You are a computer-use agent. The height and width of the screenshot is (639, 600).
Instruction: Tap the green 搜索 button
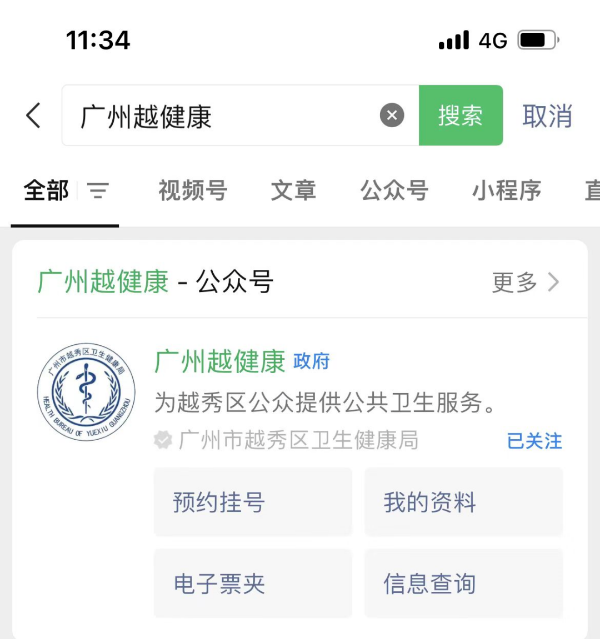coord(460,116)
